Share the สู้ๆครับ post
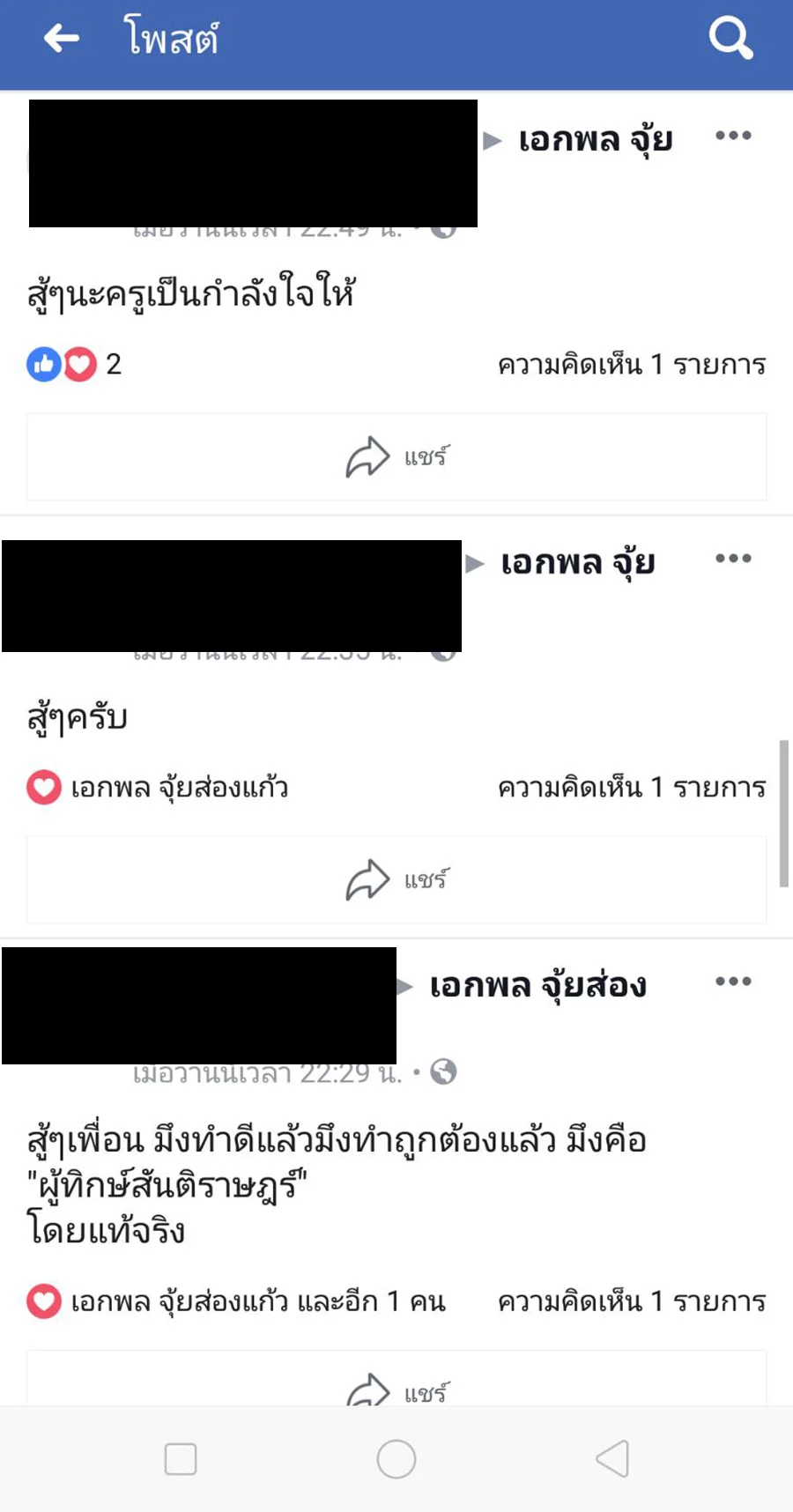This screenshot has height=1512, width=793. coord(396,880)
